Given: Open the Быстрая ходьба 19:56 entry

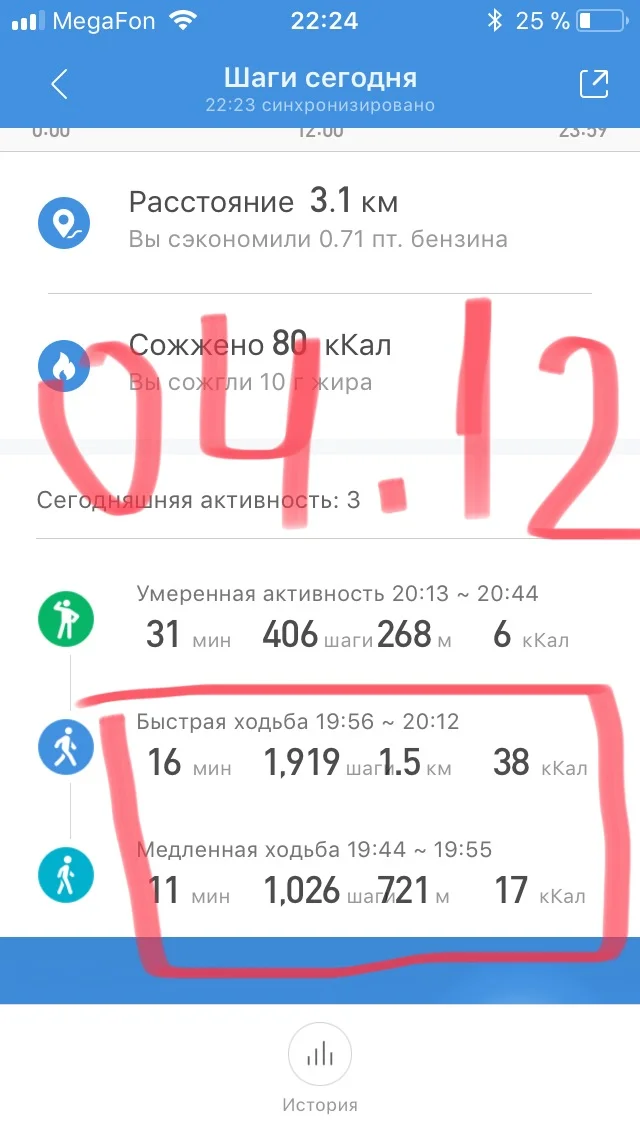Looking at the screenshot, I should pos(320,747).
